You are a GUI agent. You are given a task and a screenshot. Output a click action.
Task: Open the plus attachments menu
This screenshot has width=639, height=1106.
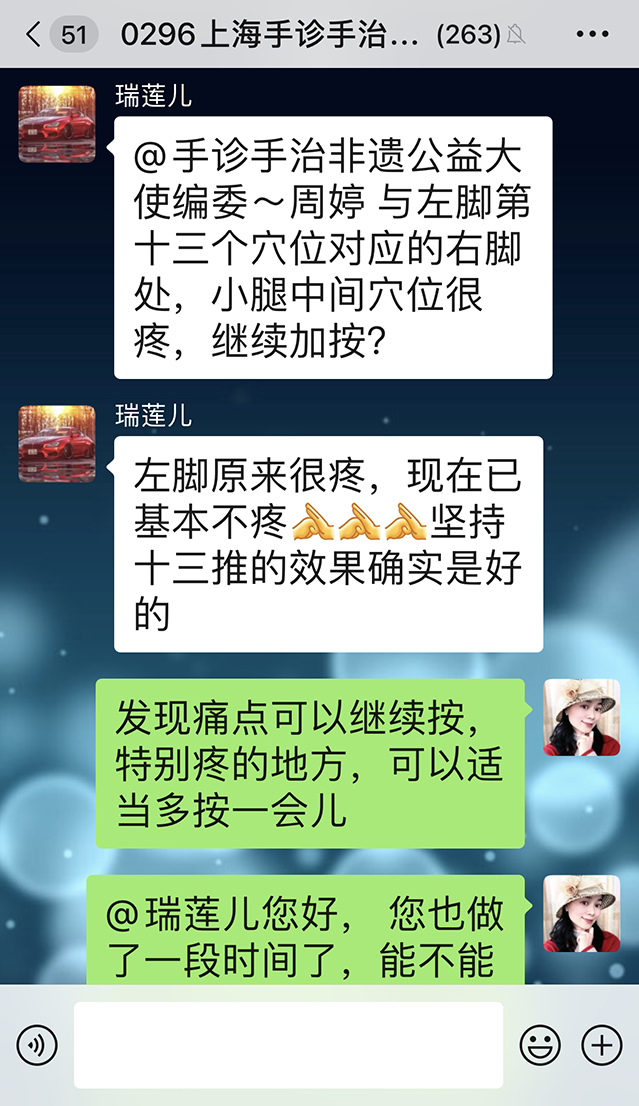[x=602, y=1046]
